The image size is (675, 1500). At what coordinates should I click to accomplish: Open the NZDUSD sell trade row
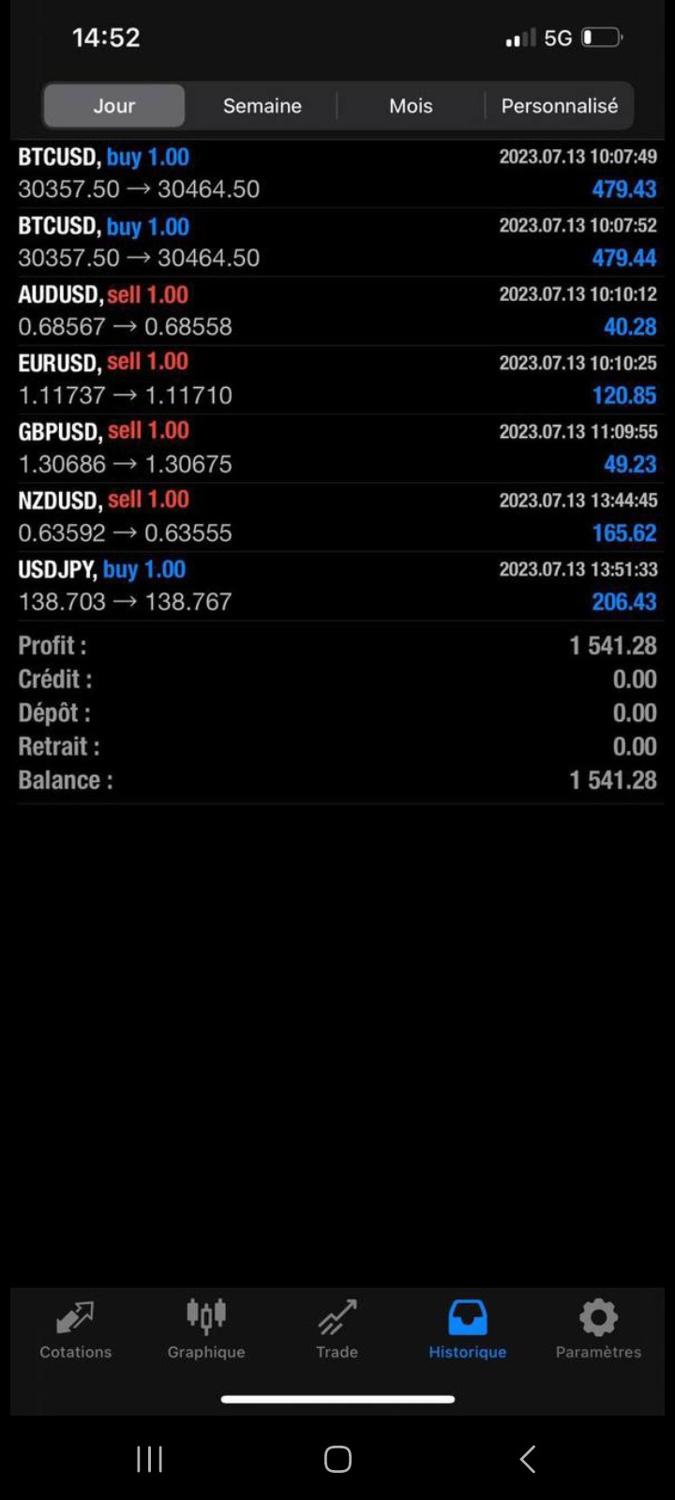[x=337, y=517]
